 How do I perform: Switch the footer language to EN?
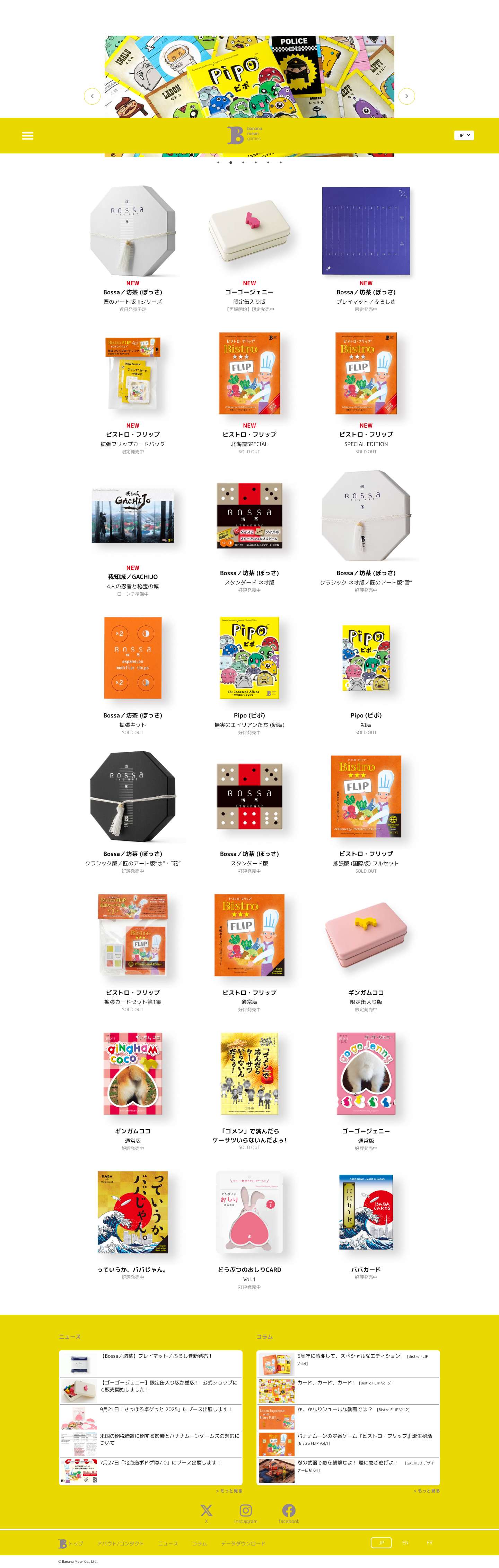[405, 1542]
